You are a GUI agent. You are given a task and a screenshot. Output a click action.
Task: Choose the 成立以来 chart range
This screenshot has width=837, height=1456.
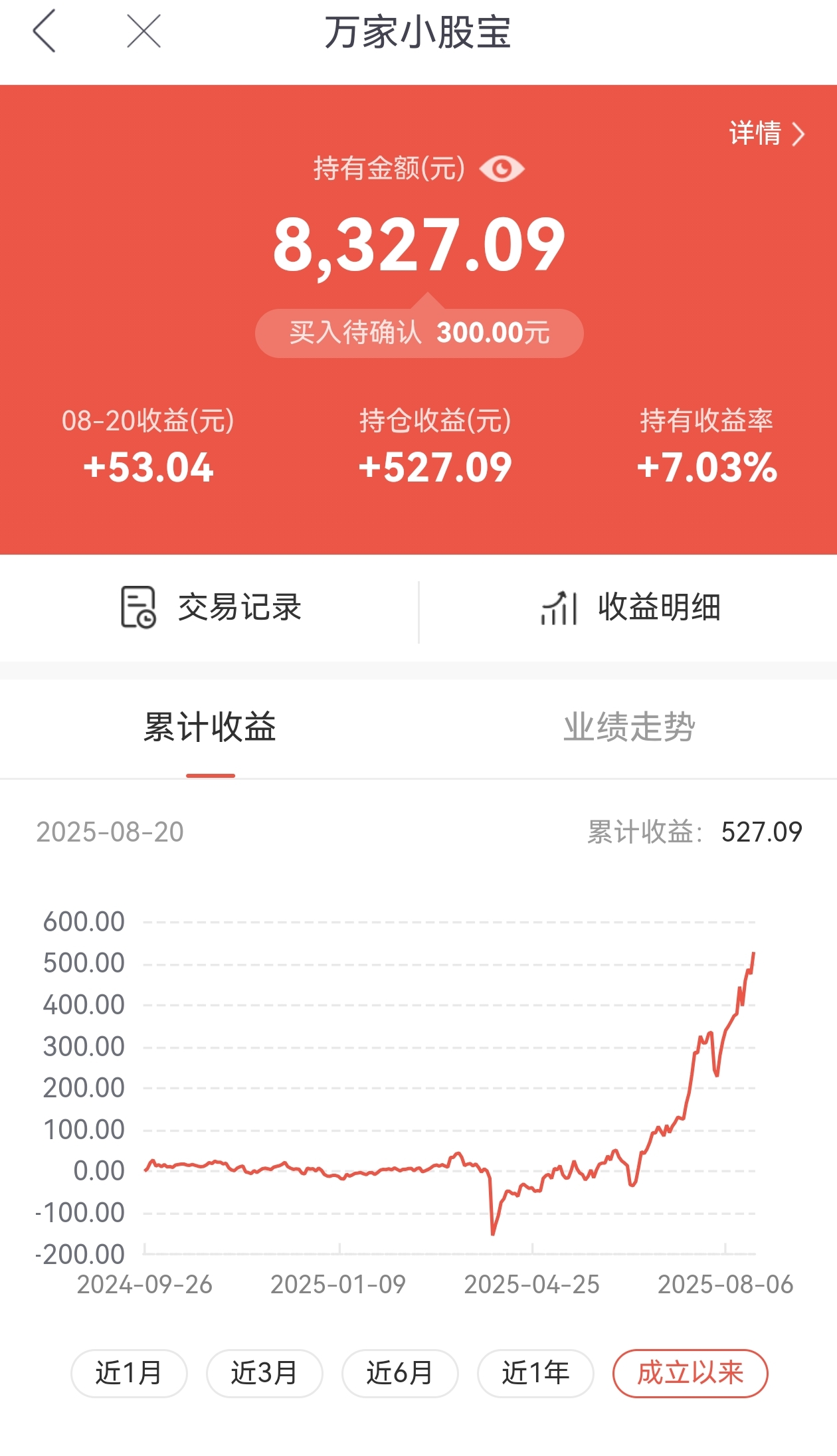click(x=690, y=1373)
